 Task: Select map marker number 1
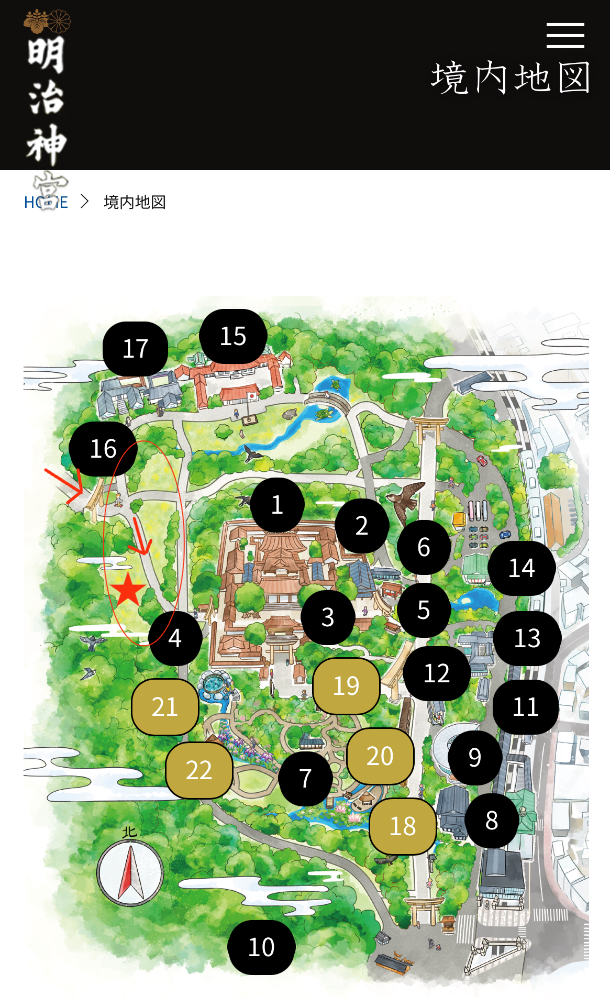pos(277,505)
